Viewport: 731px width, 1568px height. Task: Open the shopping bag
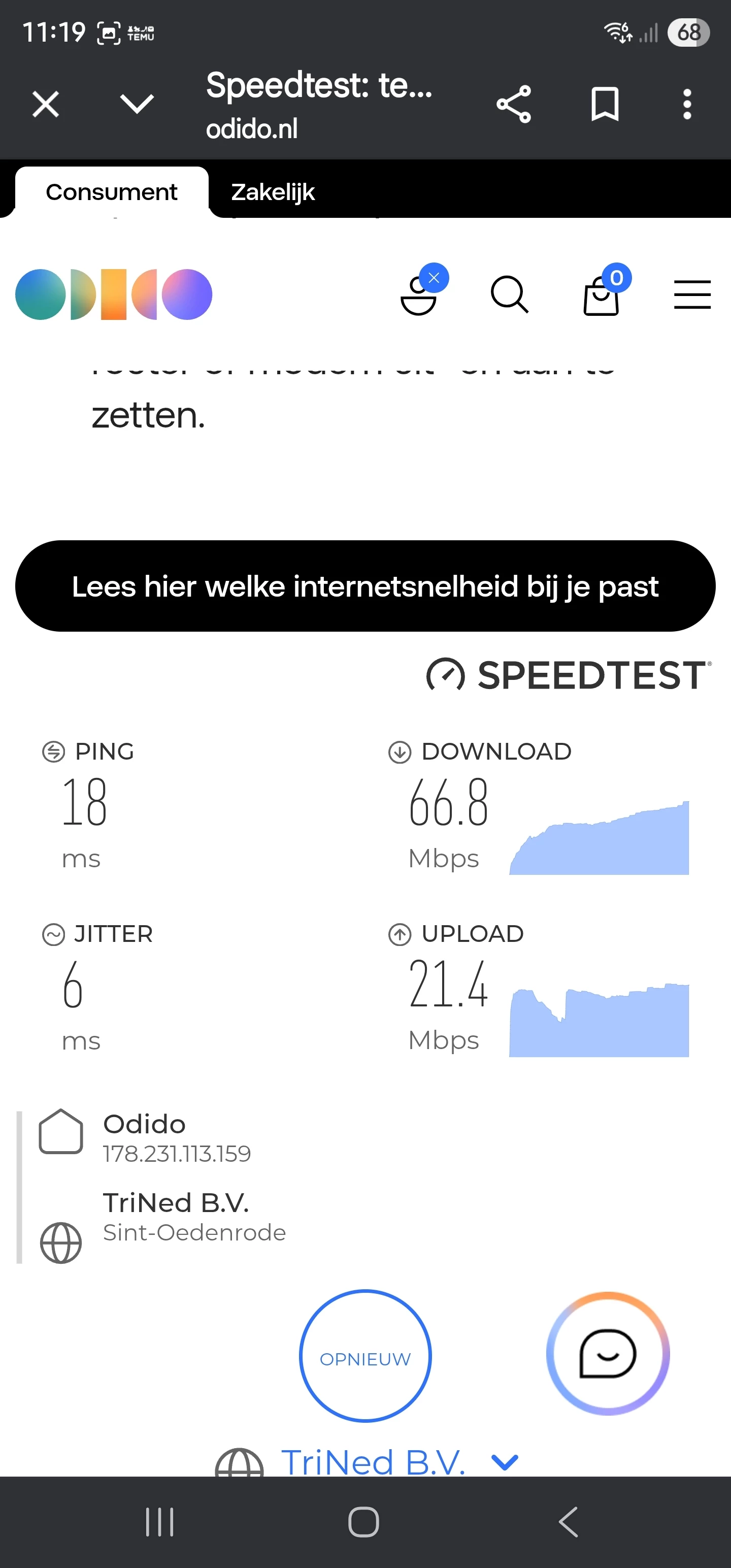click(x=605, y=291)
